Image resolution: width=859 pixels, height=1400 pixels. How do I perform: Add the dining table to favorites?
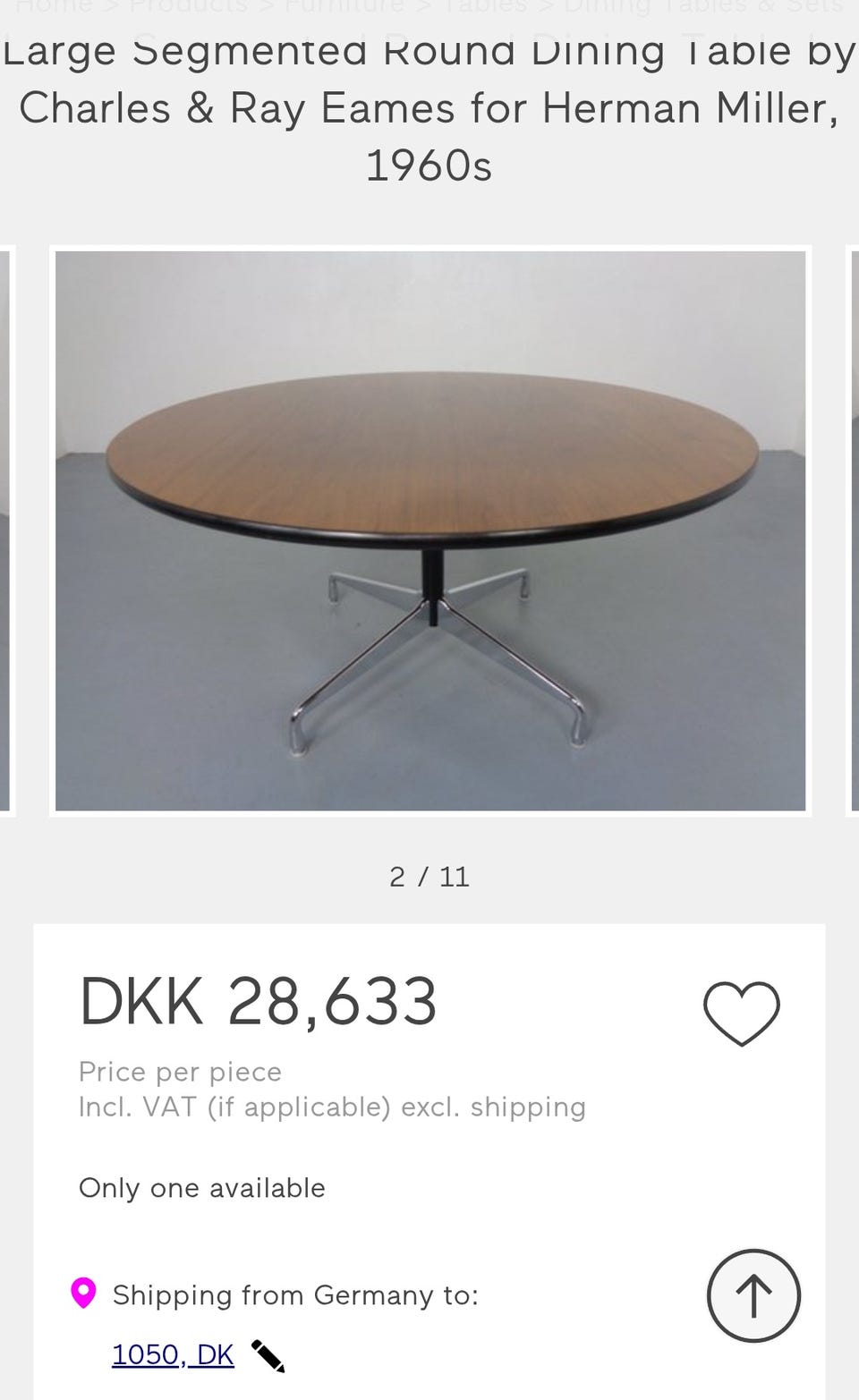(x=741, y=1013)
